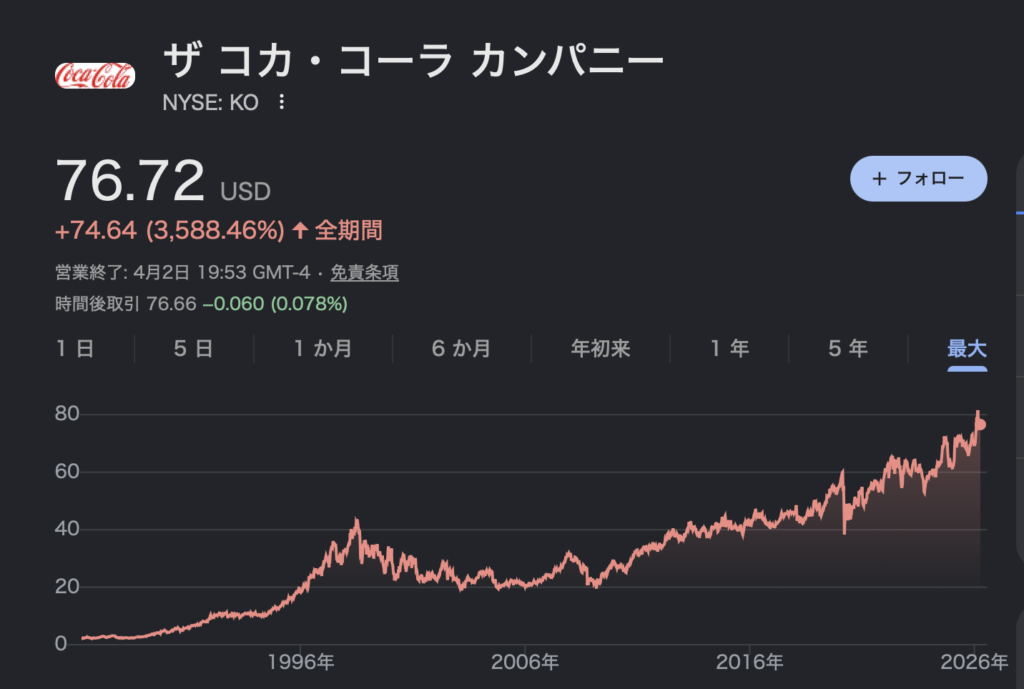
Task: View the 1年 chart range
Action: click(x=729, y=349)
